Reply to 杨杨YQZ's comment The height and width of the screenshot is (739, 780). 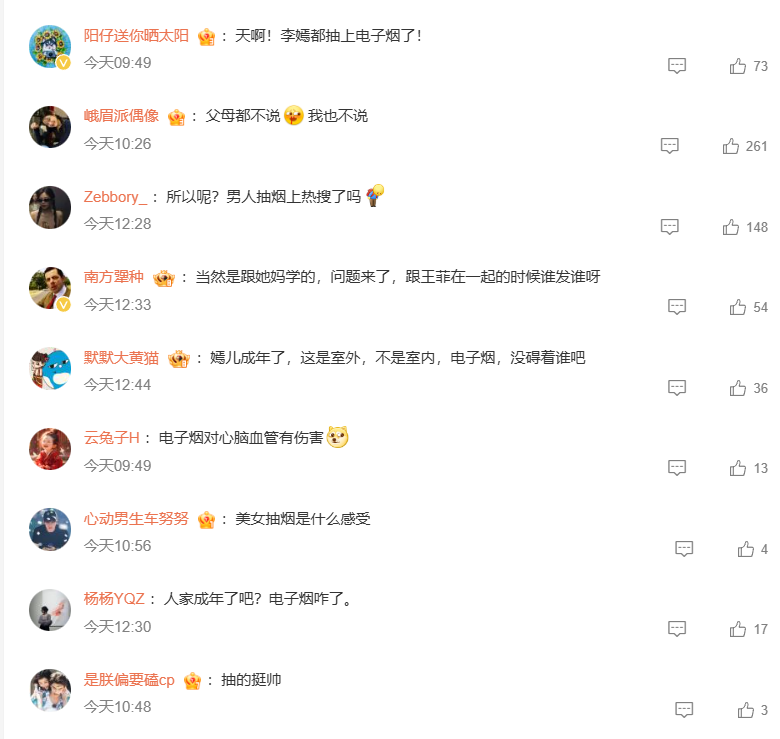pos(677,629)
